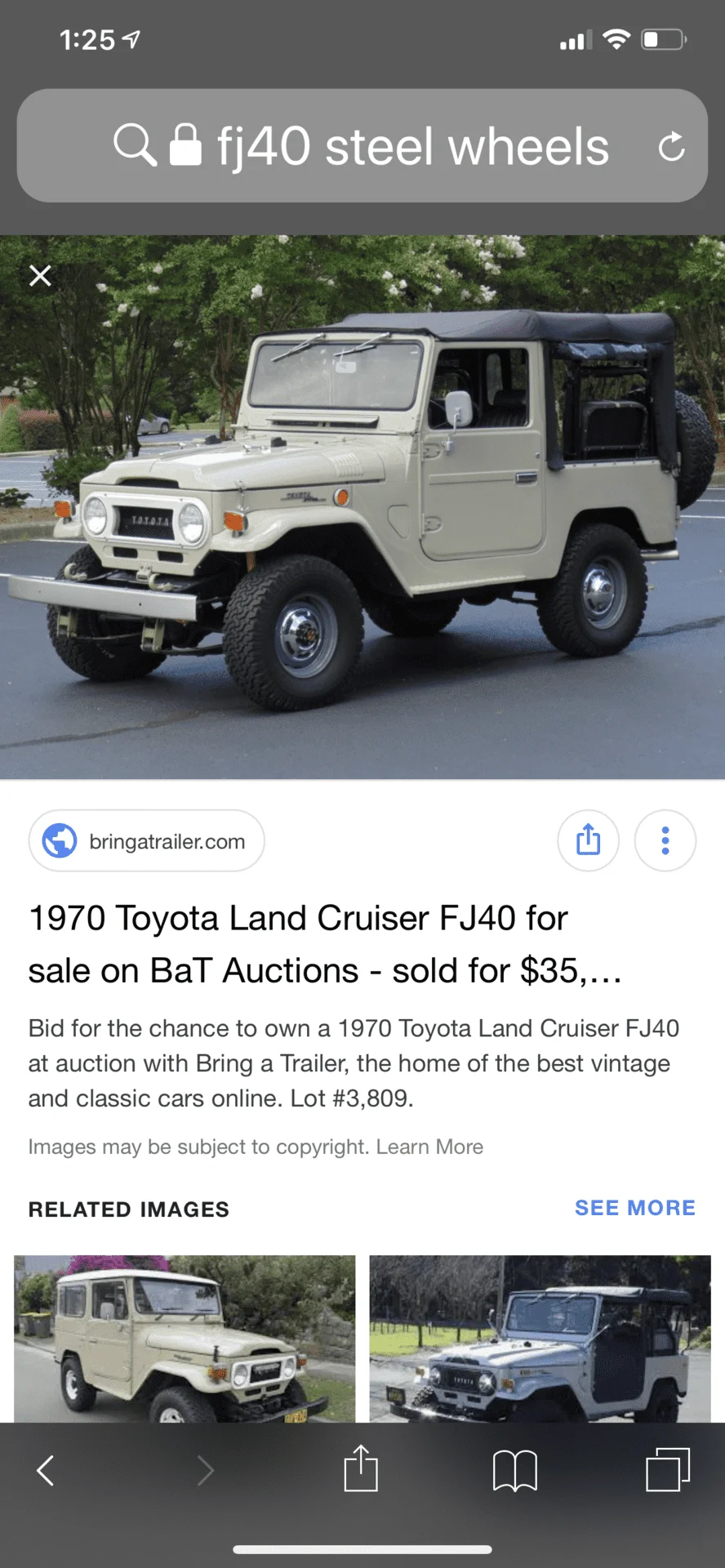View the main Land Cruiser photo

[x=362, y=506]
